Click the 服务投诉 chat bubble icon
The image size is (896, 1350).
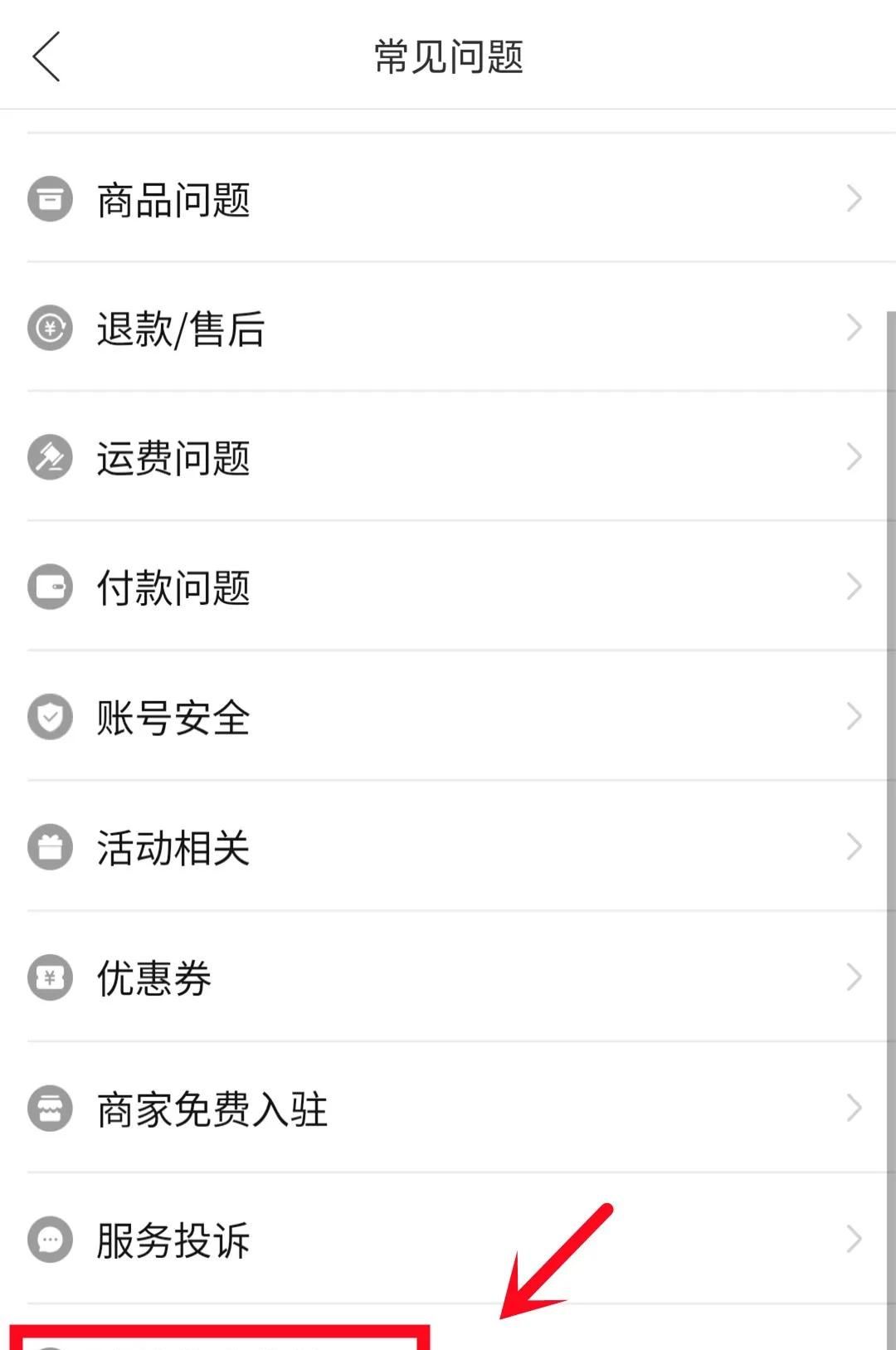[50, 1240]
